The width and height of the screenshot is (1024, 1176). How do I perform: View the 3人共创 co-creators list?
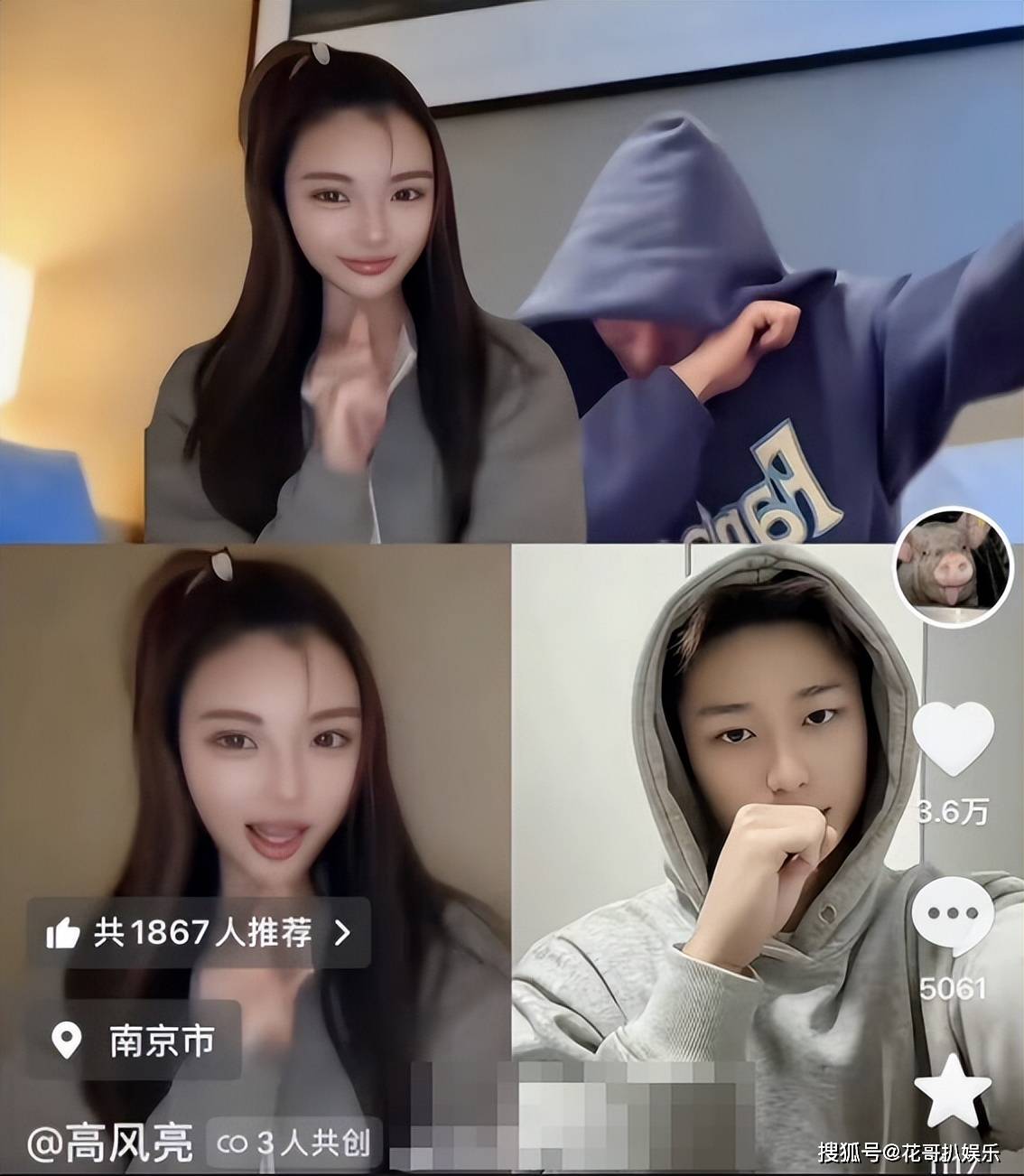294,1144
